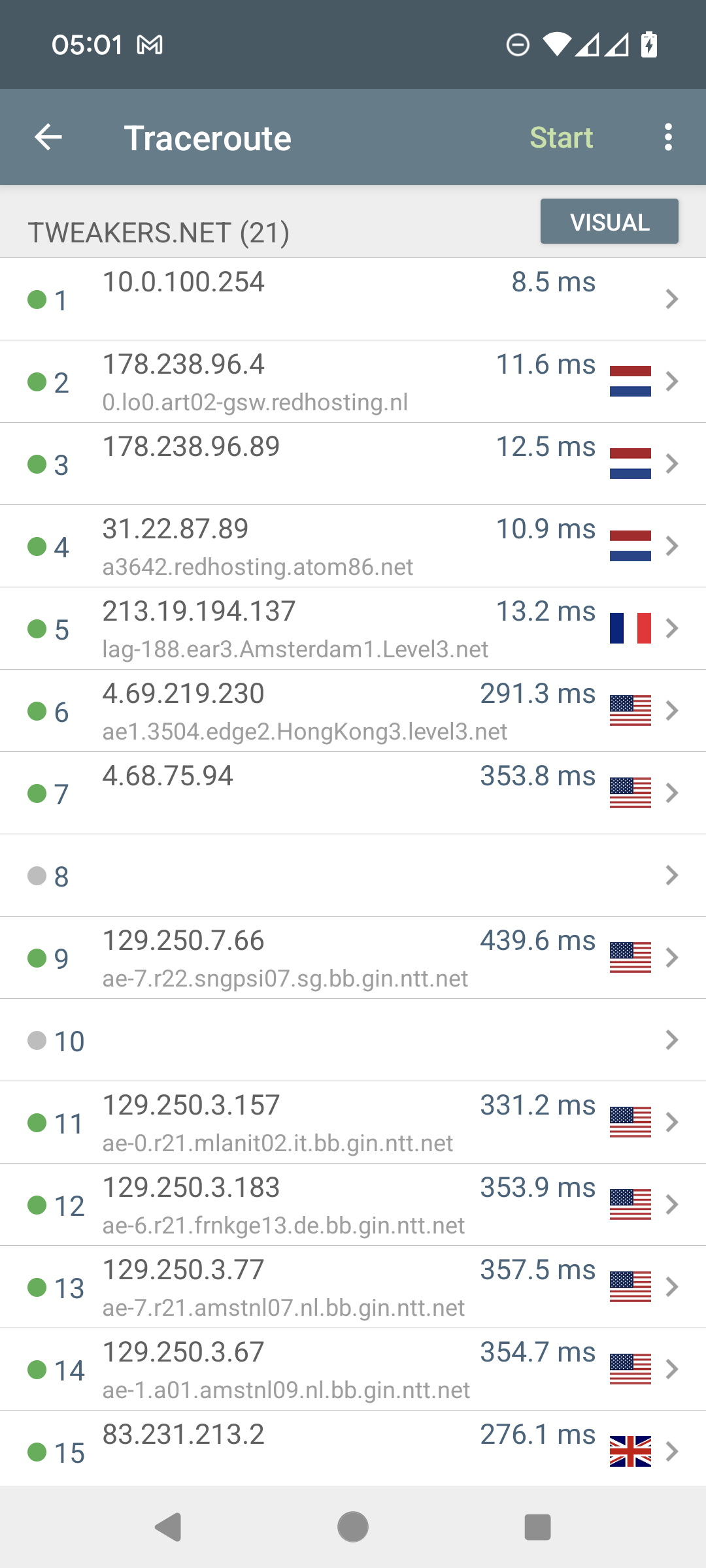Open hop 14 at 129.250.3.67
The image size is (706, 1568).
point(353,1369)
